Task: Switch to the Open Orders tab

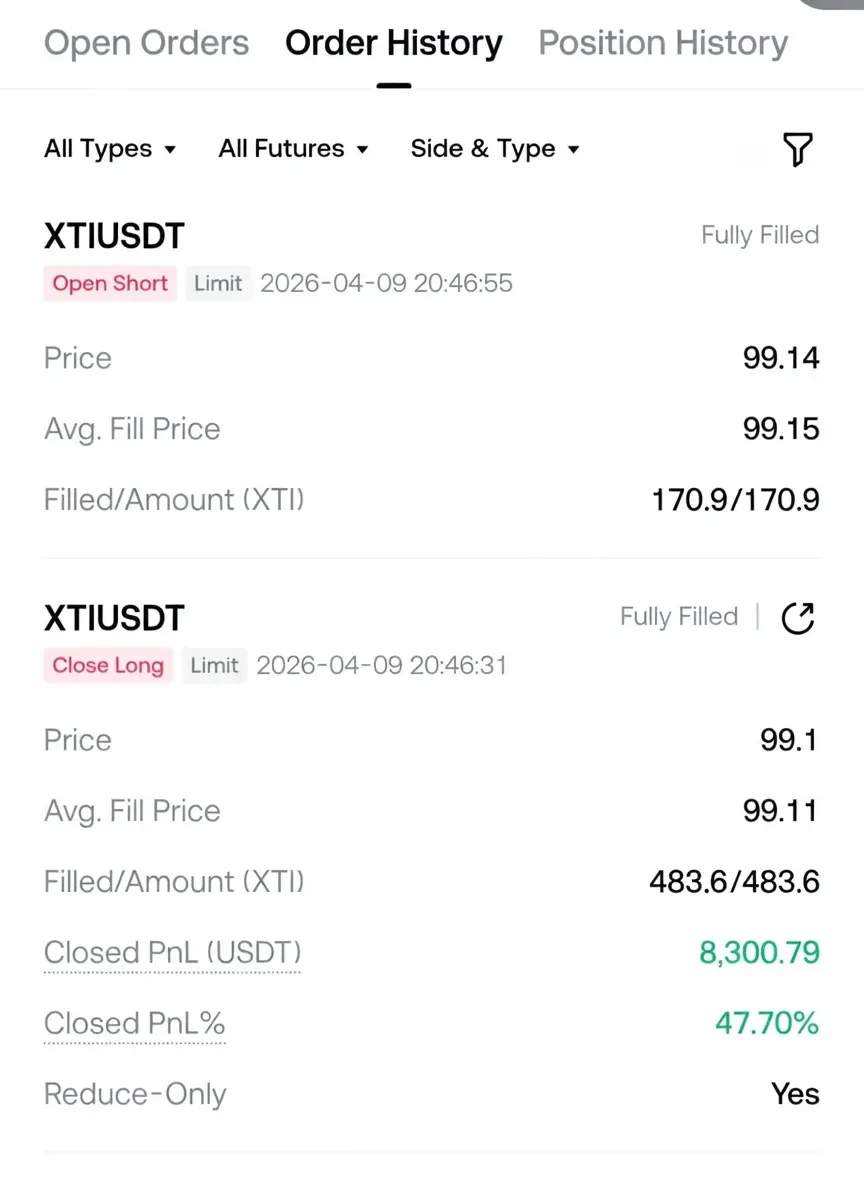Action: [x=146, y=43]
